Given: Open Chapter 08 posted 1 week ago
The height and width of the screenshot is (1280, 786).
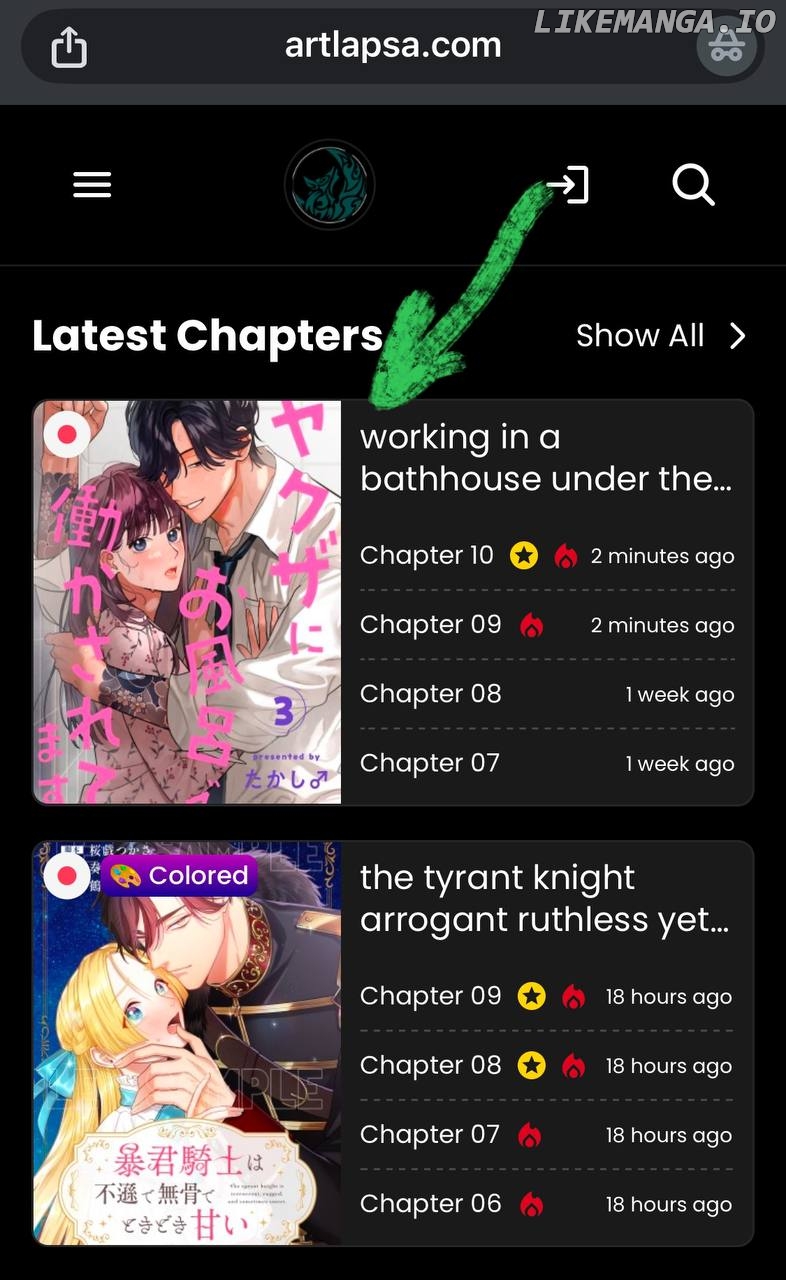Looking at the screenshot, I should [x=430, y=693].
